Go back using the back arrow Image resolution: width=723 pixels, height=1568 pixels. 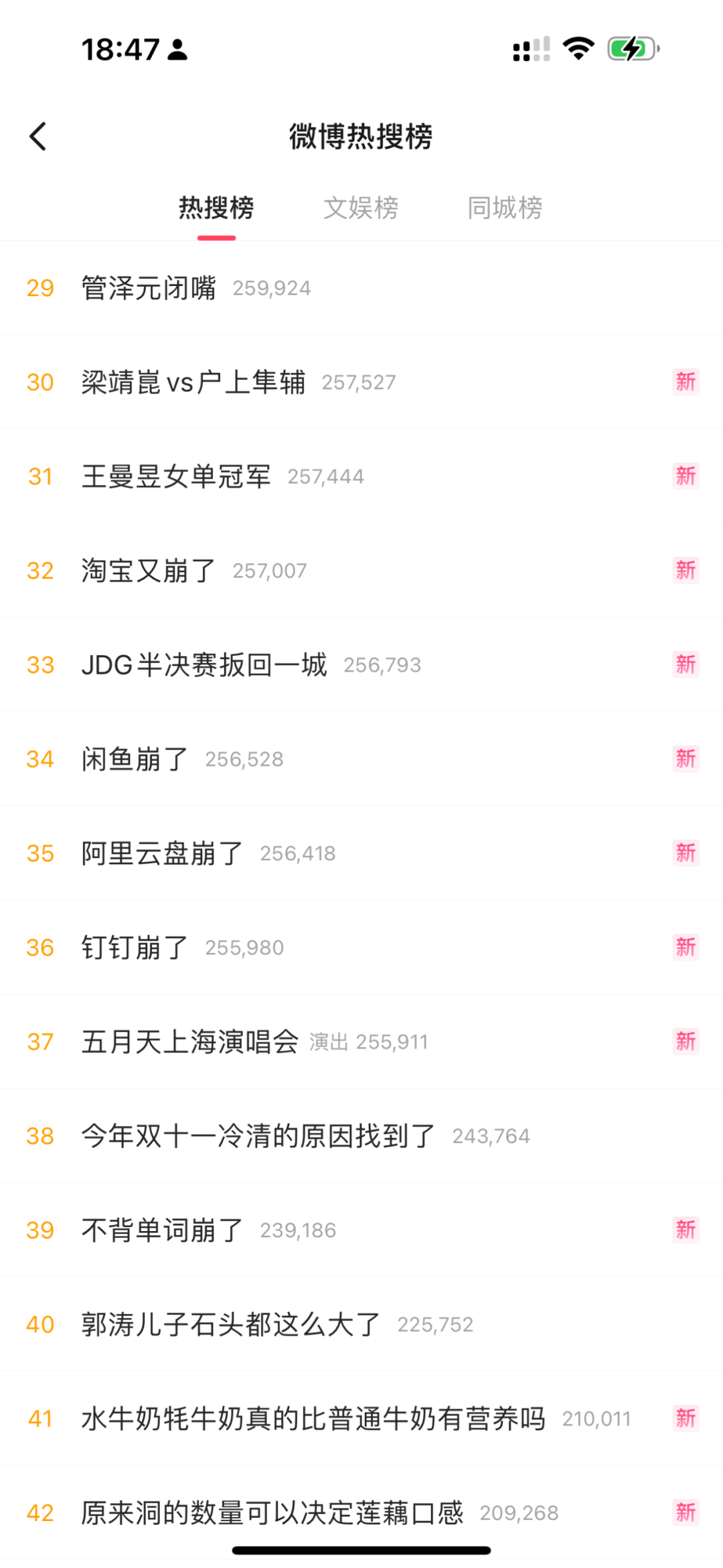38,137
